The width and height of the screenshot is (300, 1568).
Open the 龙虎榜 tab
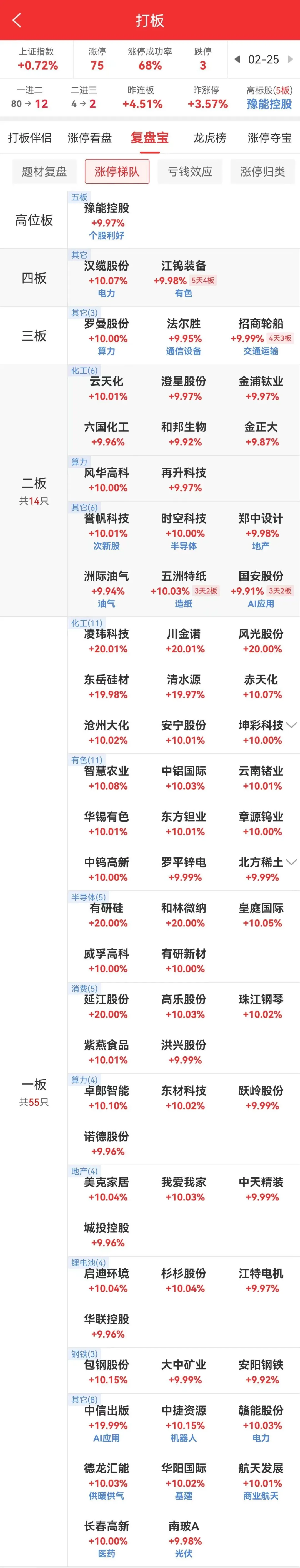coord(209,138)
